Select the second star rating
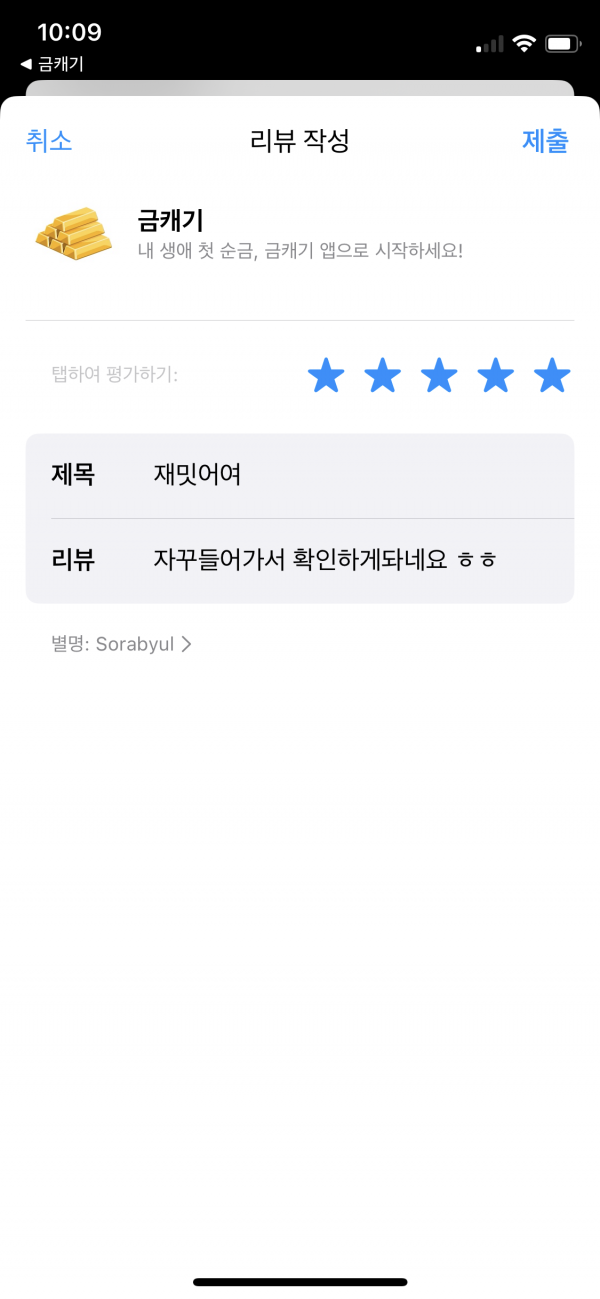Viewport: 600px width, 1299px height. coord(382,377)
